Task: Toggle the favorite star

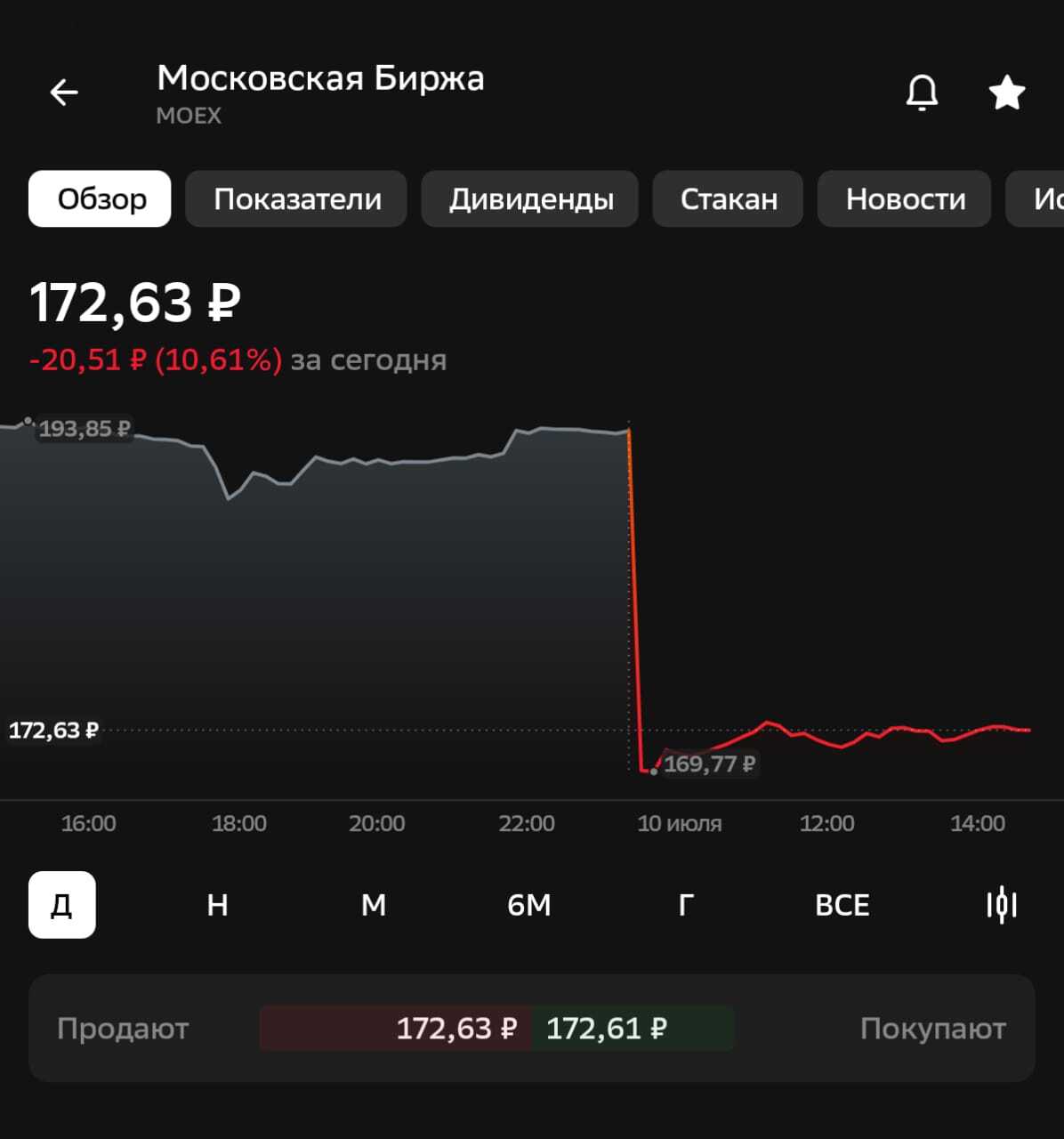Action: point(1007,93)
